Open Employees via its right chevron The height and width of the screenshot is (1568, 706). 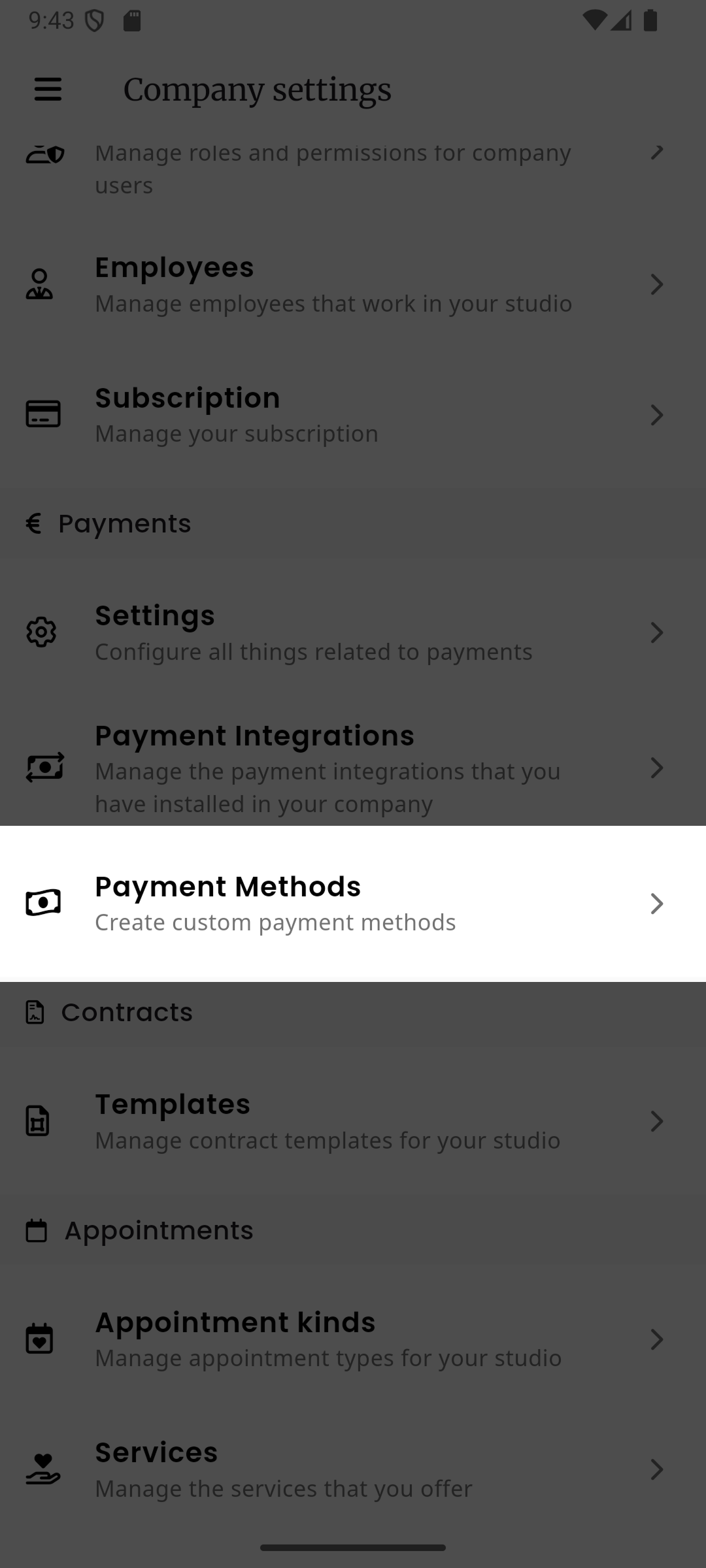click(657, 284)
